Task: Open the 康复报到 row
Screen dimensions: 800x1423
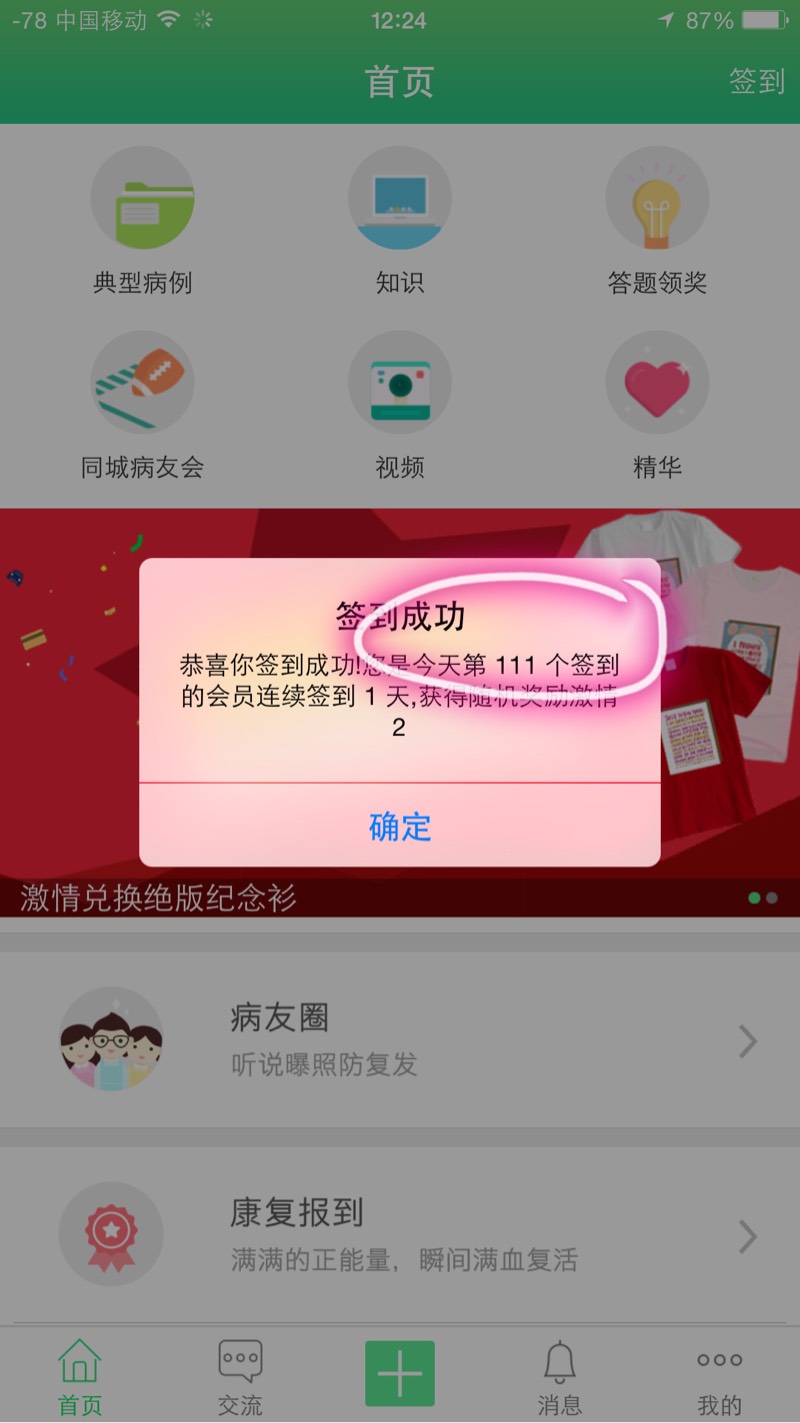Action: point(400,1235)
